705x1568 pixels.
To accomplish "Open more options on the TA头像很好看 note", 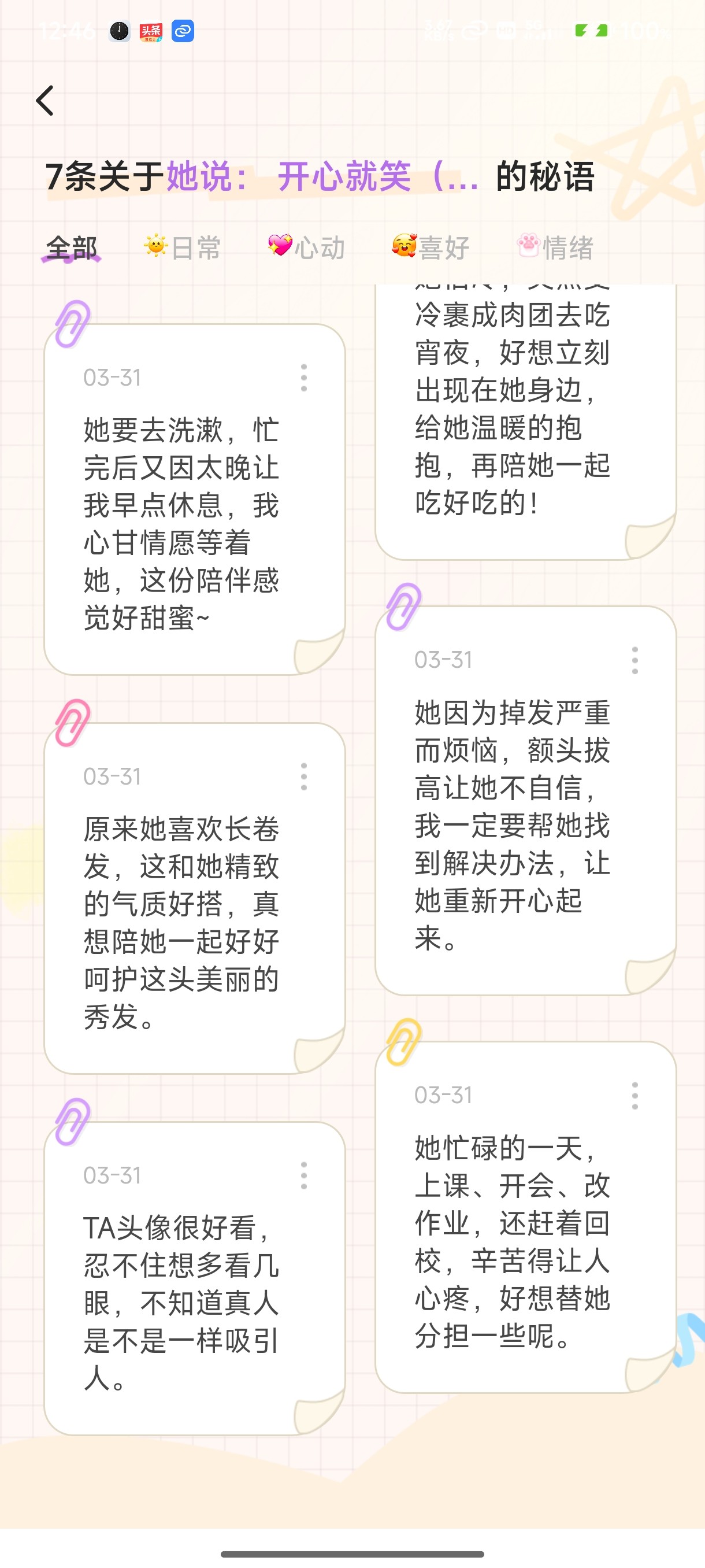I will 303,1175.
